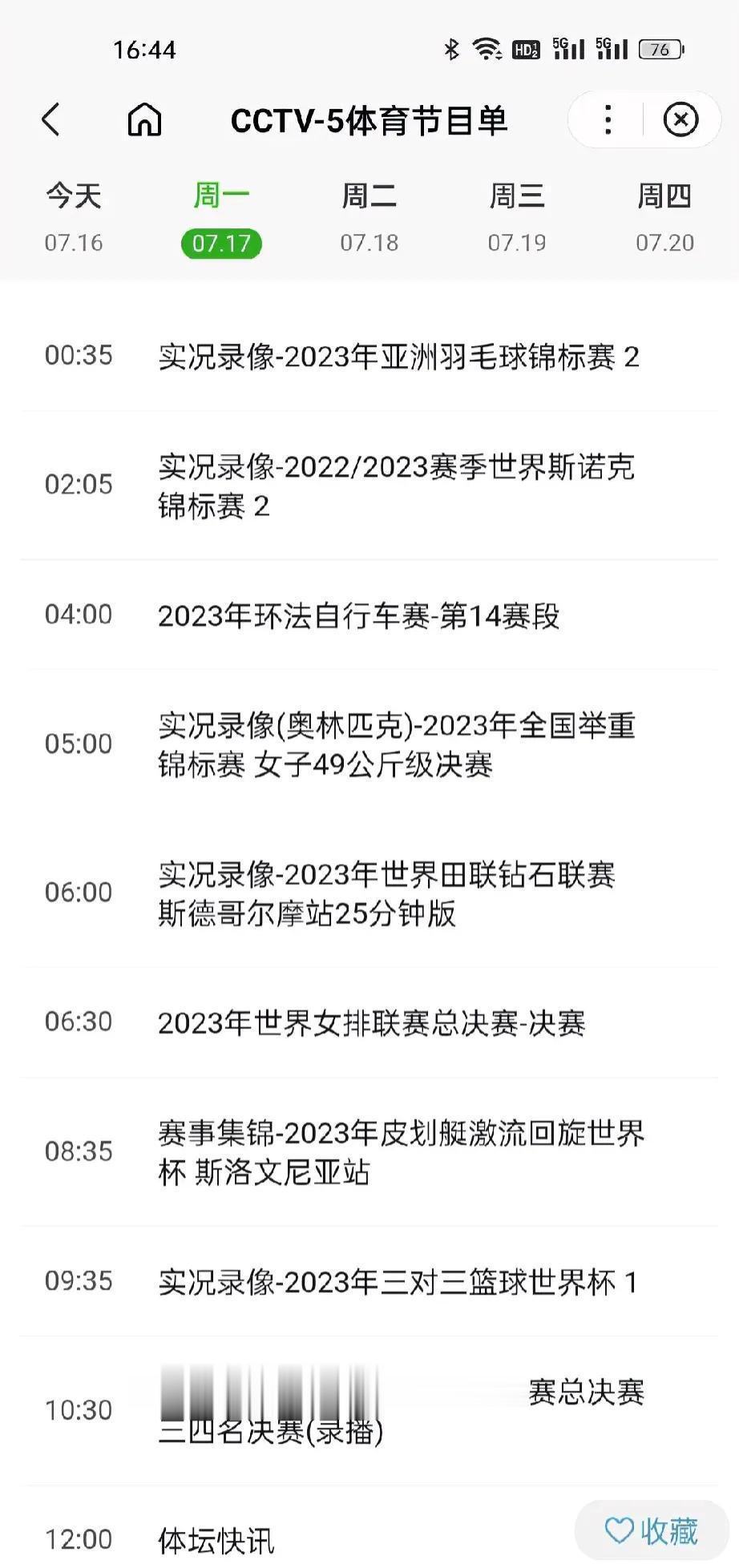Open the 04:00 环法自行车赛 program
The image size is (739, 1568).
coord(369,615)
